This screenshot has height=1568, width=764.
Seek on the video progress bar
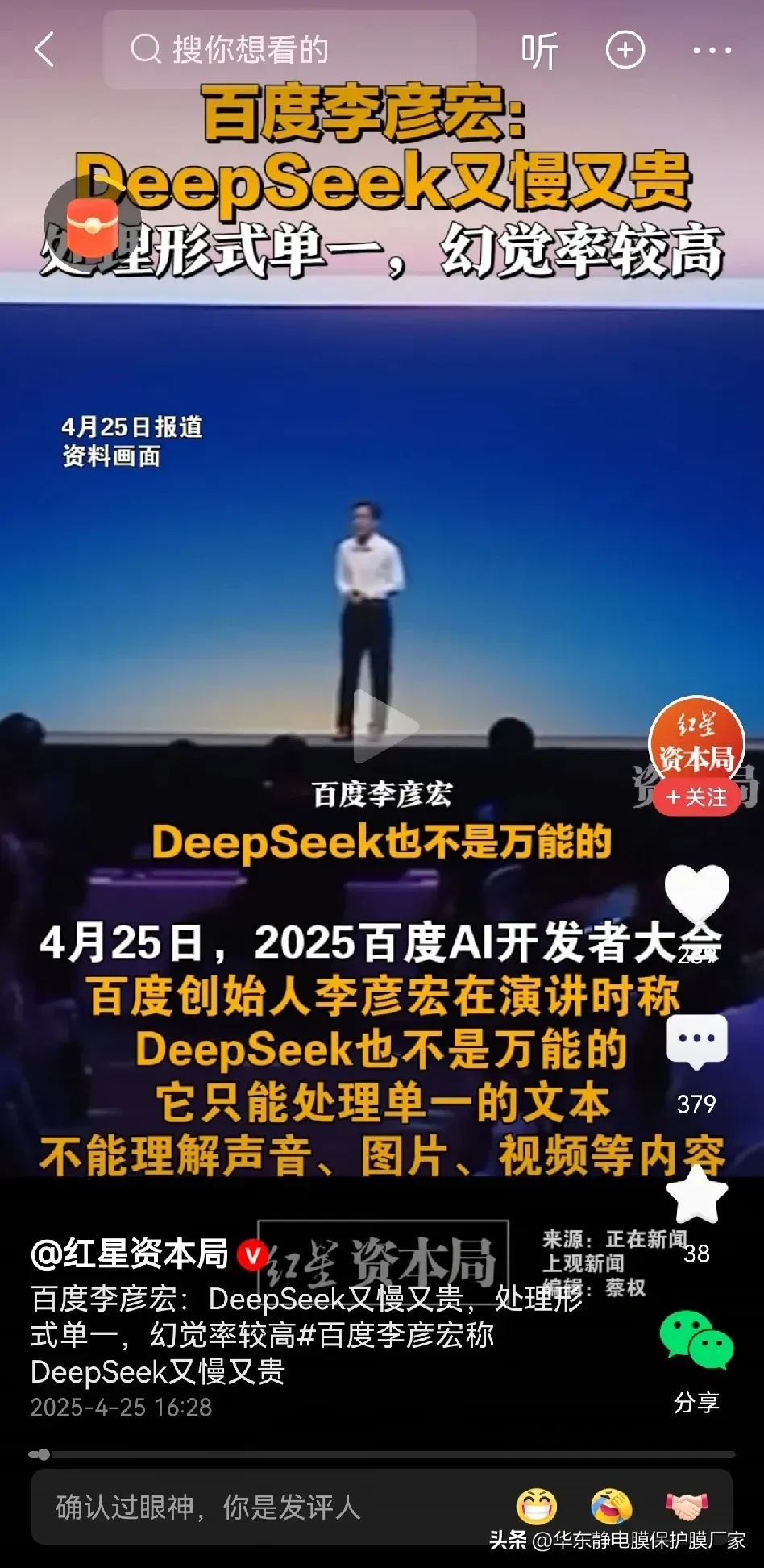[x=383, y=1455]
